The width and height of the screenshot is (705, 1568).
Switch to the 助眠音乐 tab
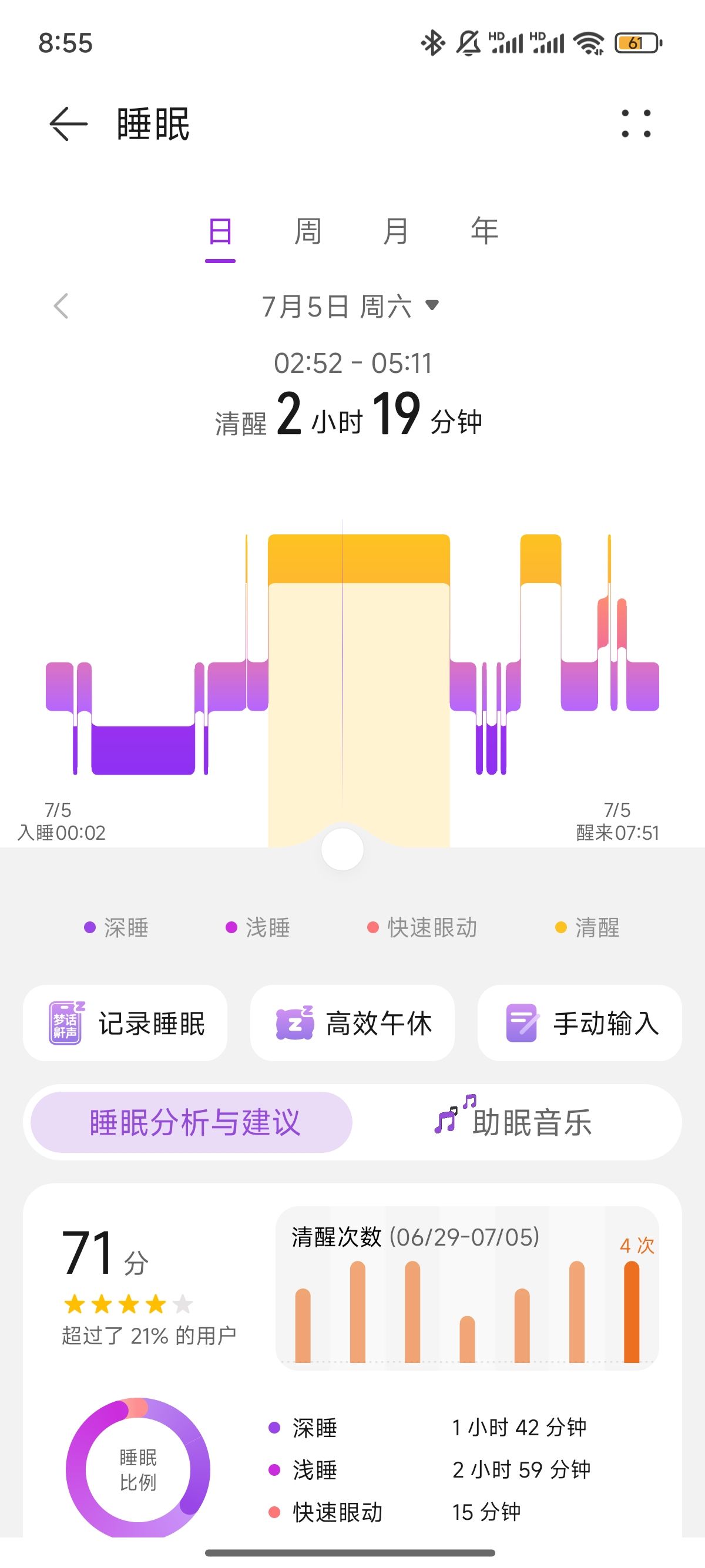(515, 1122)
